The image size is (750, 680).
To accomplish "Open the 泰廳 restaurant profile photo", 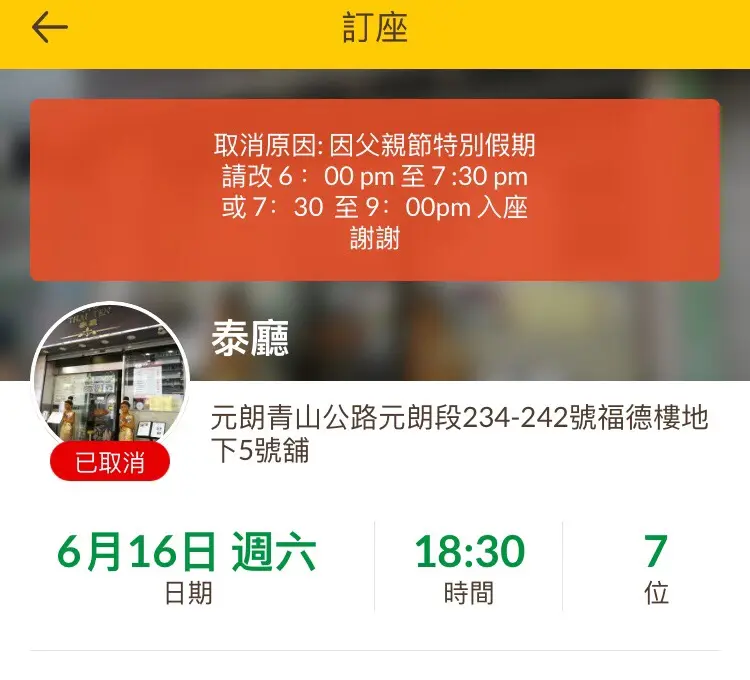I will [111, 380].
